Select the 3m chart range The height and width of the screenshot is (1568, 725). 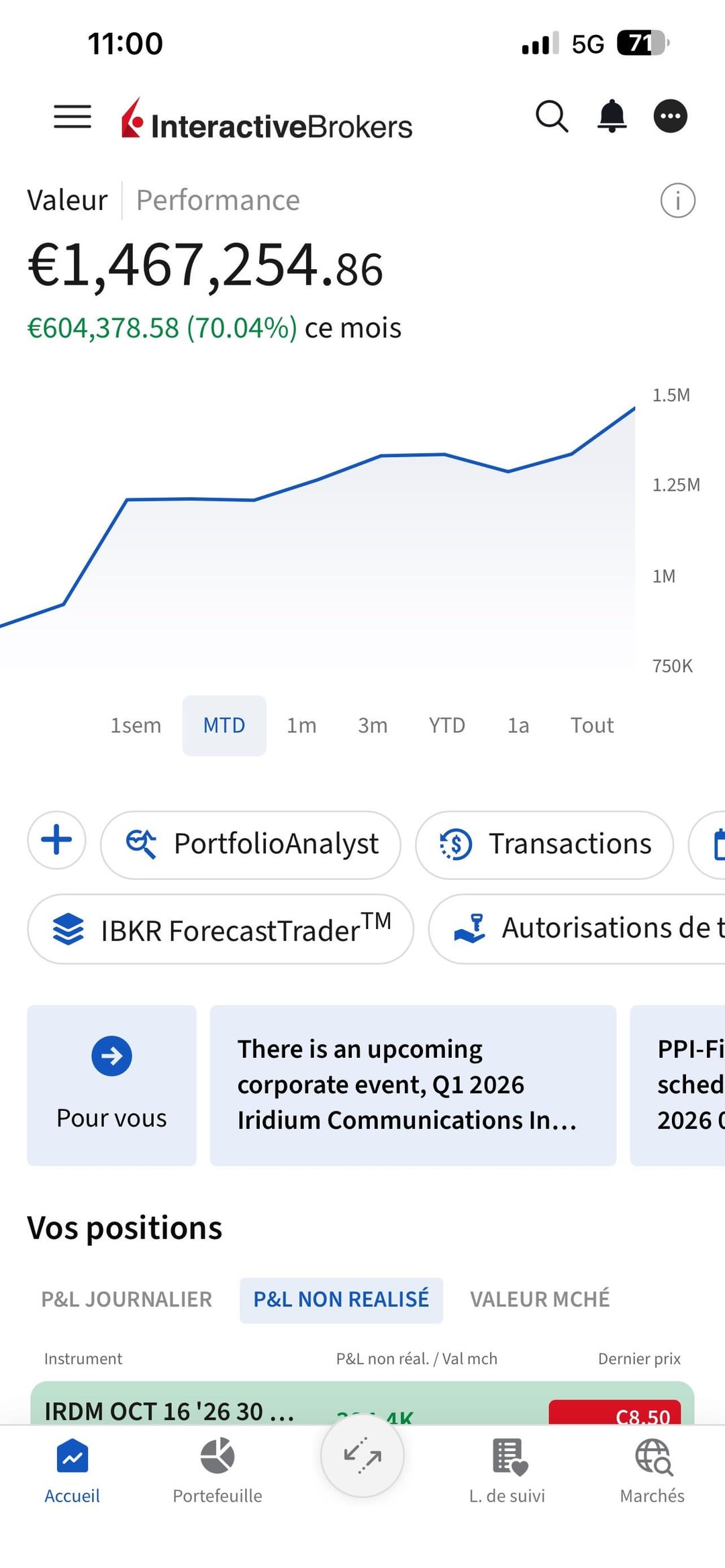point(372,726)
